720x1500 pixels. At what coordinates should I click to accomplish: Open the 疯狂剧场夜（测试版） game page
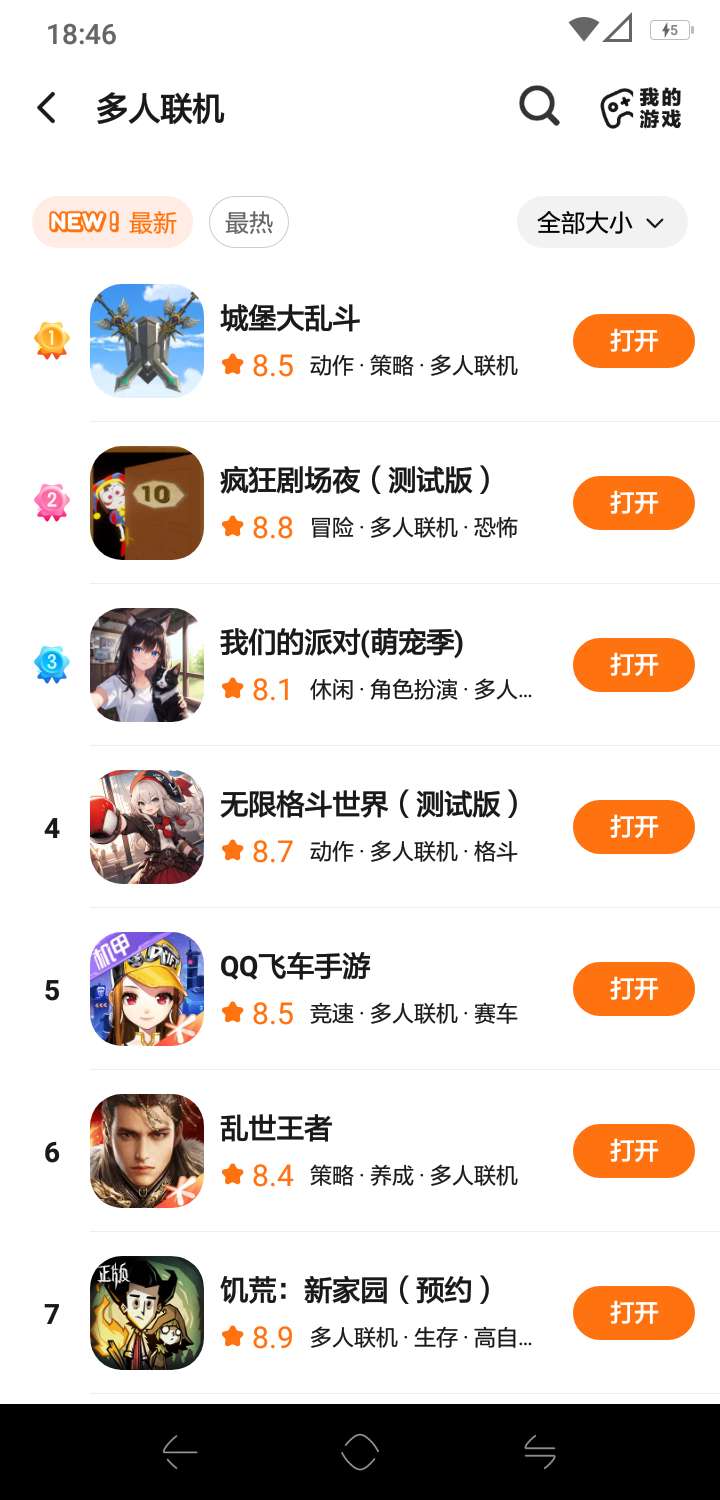355,482
